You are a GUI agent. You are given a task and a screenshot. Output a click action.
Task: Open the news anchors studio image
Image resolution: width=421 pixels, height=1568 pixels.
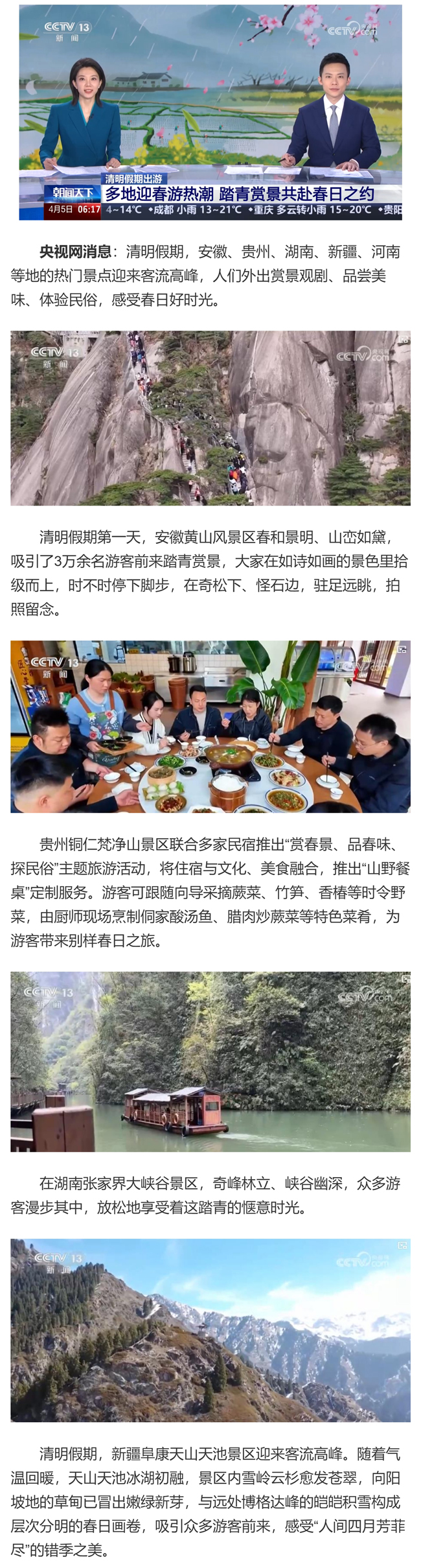coord(210,112)
